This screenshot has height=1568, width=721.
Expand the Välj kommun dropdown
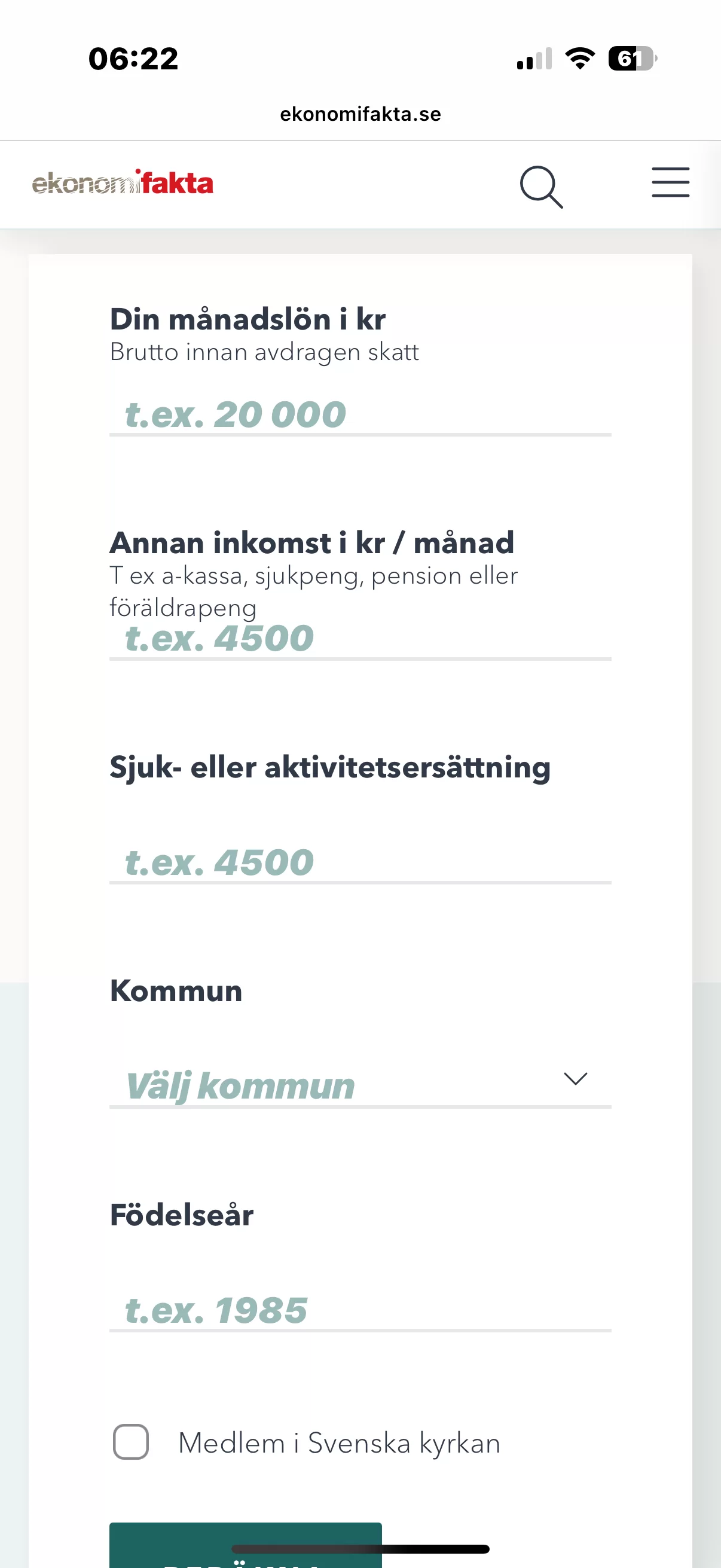[359, 1085]
